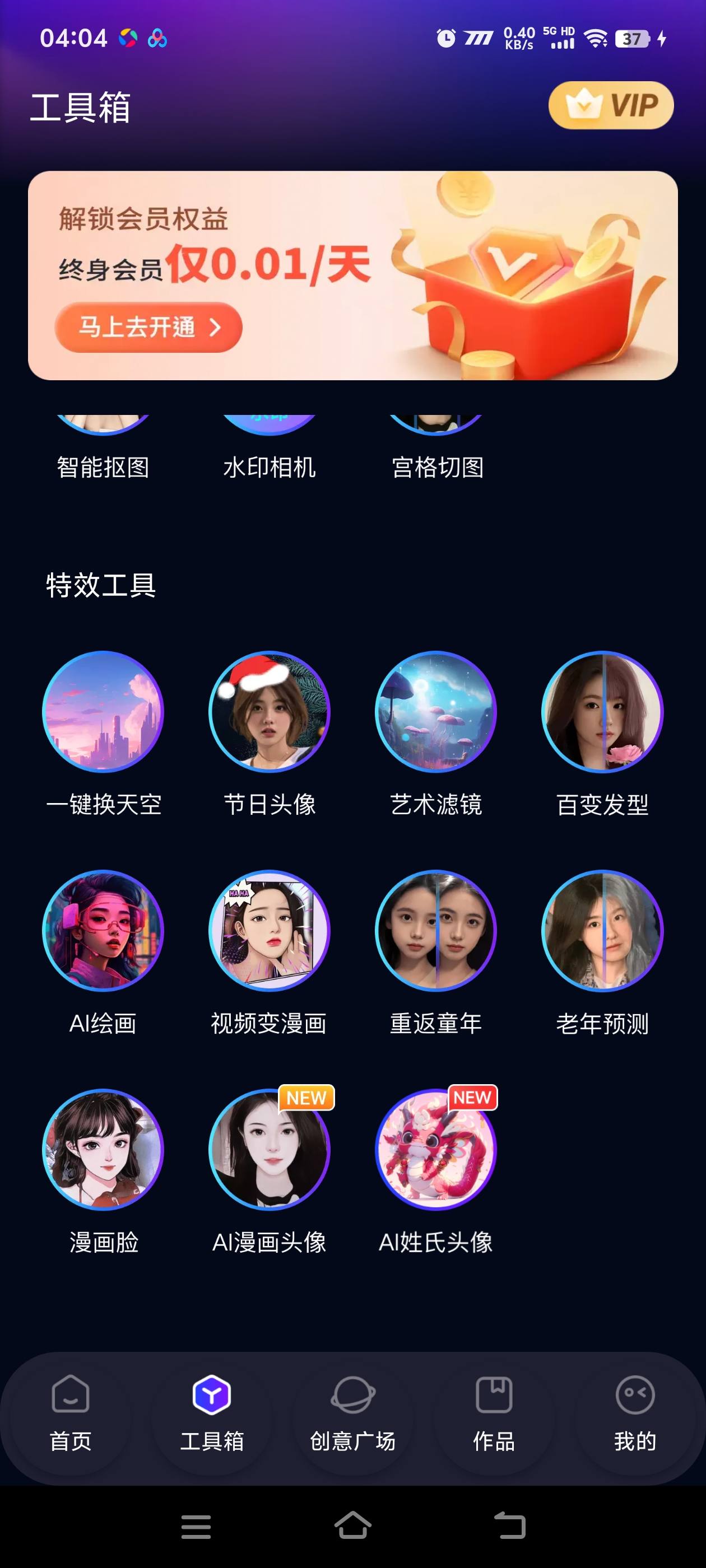Switch to the 首页 tab
706x1568 pixels.
tap(71, 1413)
